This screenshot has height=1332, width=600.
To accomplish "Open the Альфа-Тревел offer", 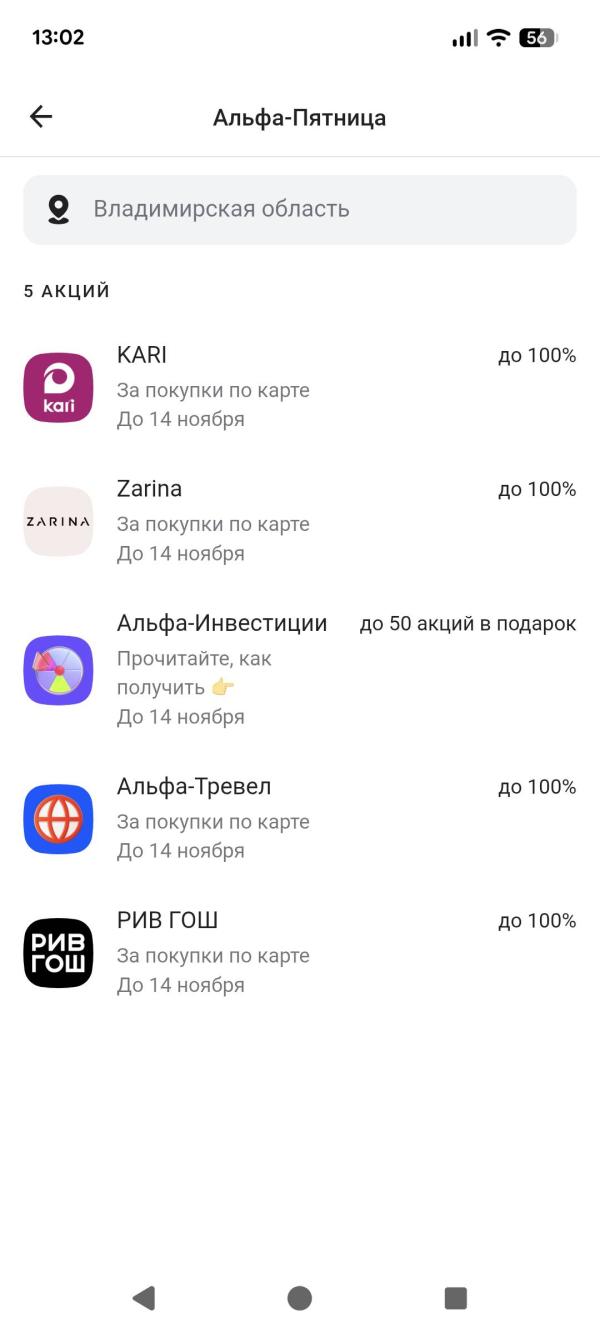I will coord(300,820).
